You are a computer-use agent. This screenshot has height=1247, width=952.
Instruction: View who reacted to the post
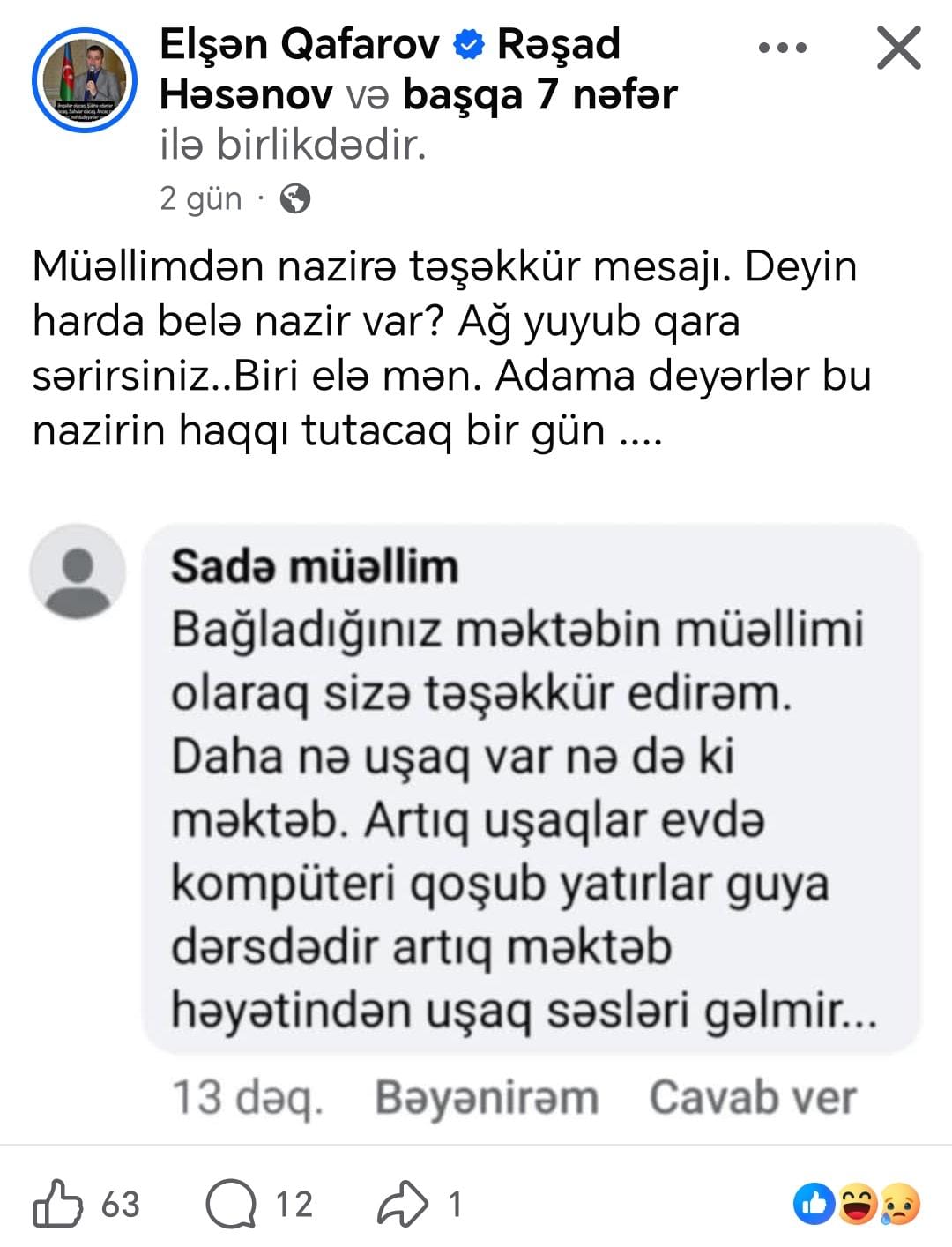857,1205
